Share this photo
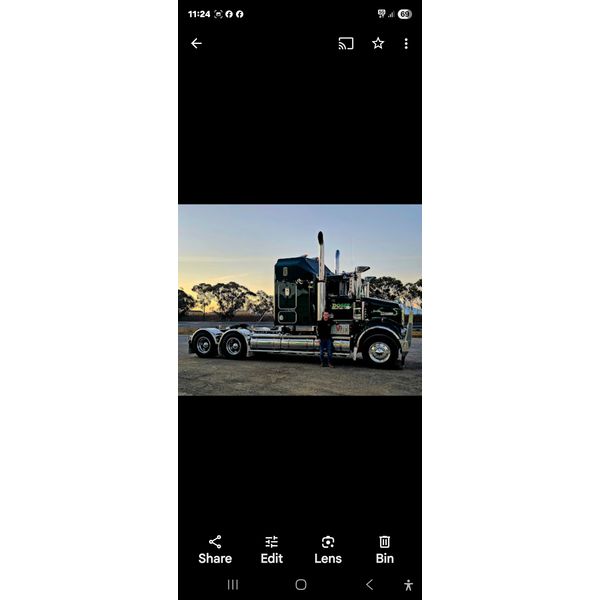The image size is (600, 600). tap(215, 549)
